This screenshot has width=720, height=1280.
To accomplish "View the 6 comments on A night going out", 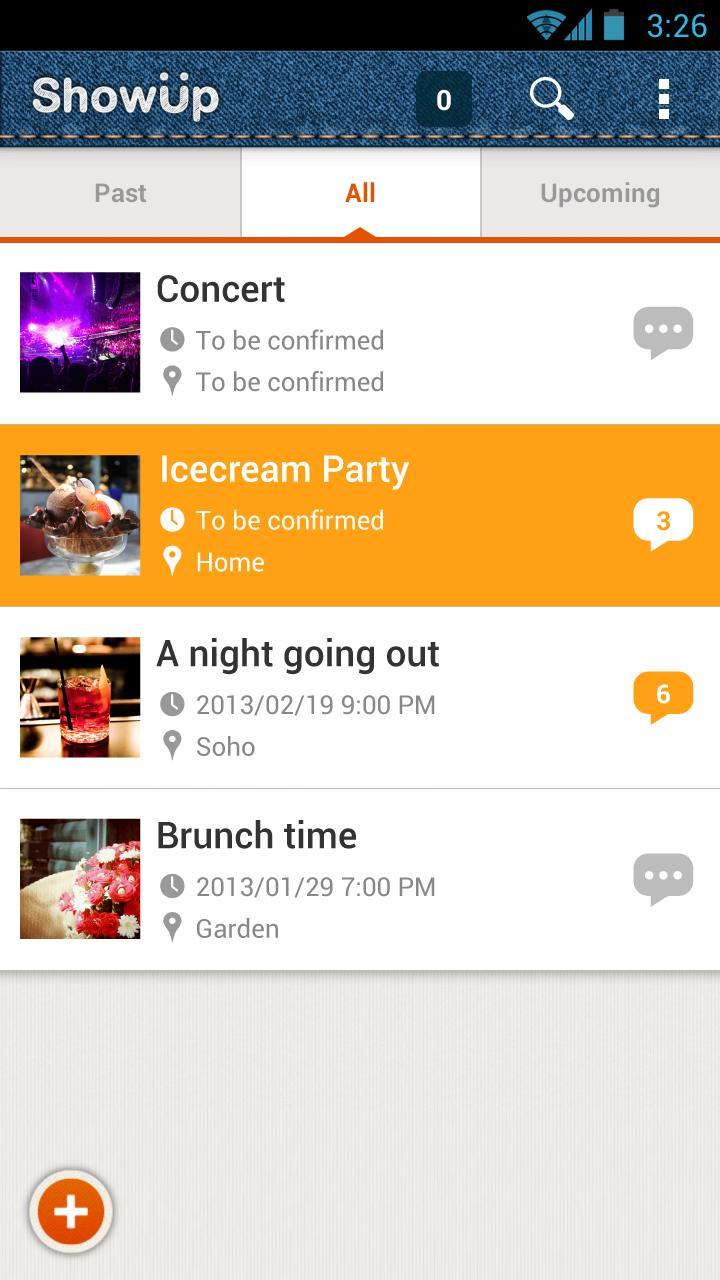I will 663,695.
